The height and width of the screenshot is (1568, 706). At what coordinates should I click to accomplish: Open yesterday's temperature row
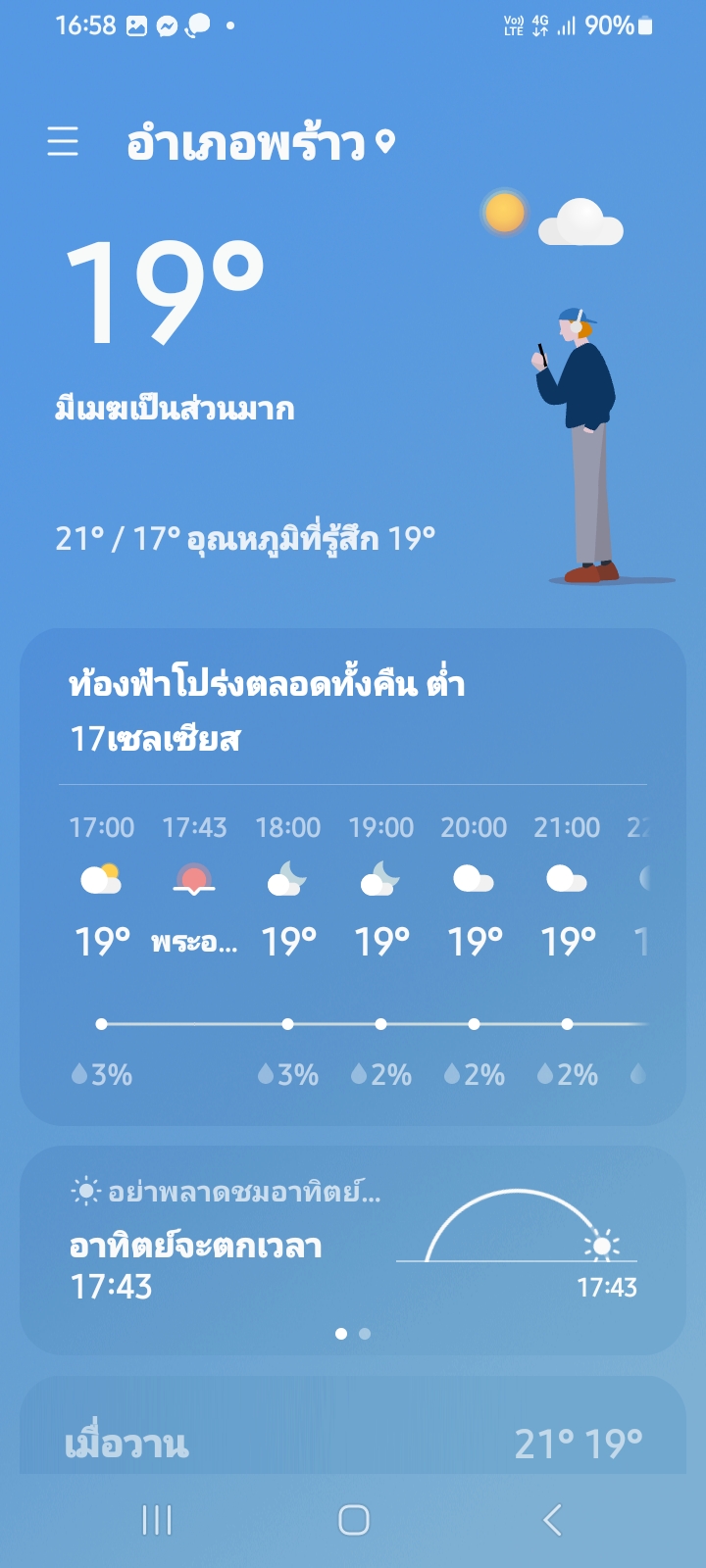point(353,1443)
